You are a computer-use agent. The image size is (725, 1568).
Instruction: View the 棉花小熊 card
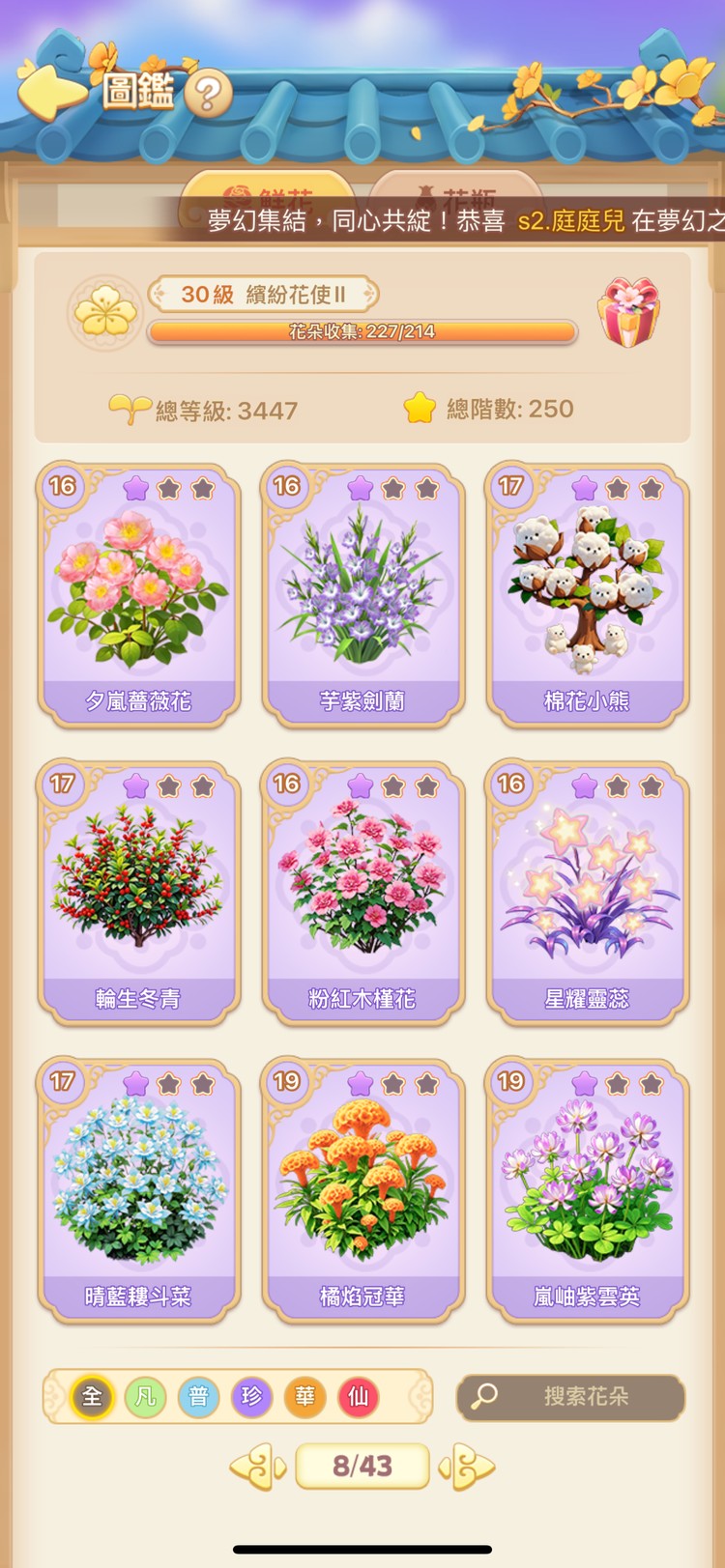point(587,594)
